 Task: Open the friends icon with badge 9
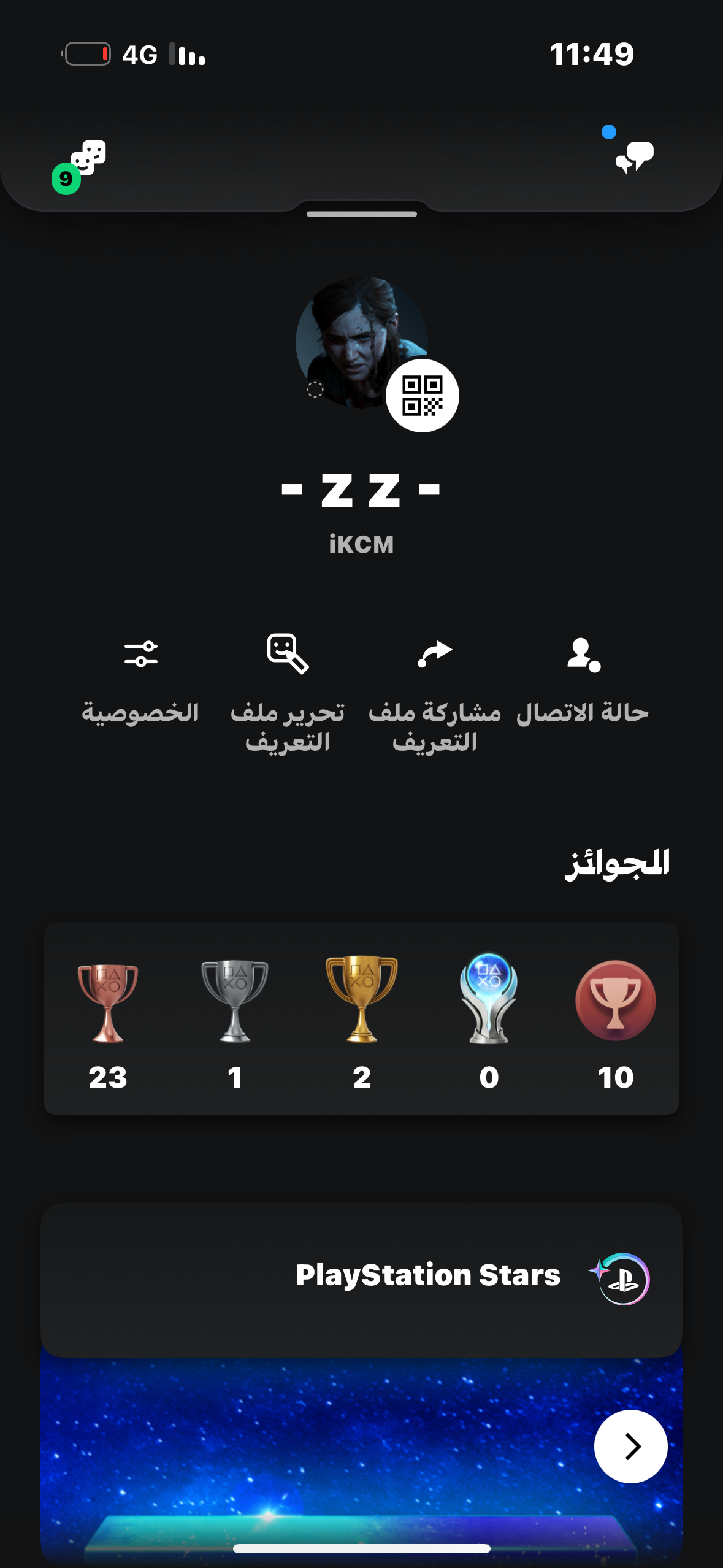tap(80, 166)
